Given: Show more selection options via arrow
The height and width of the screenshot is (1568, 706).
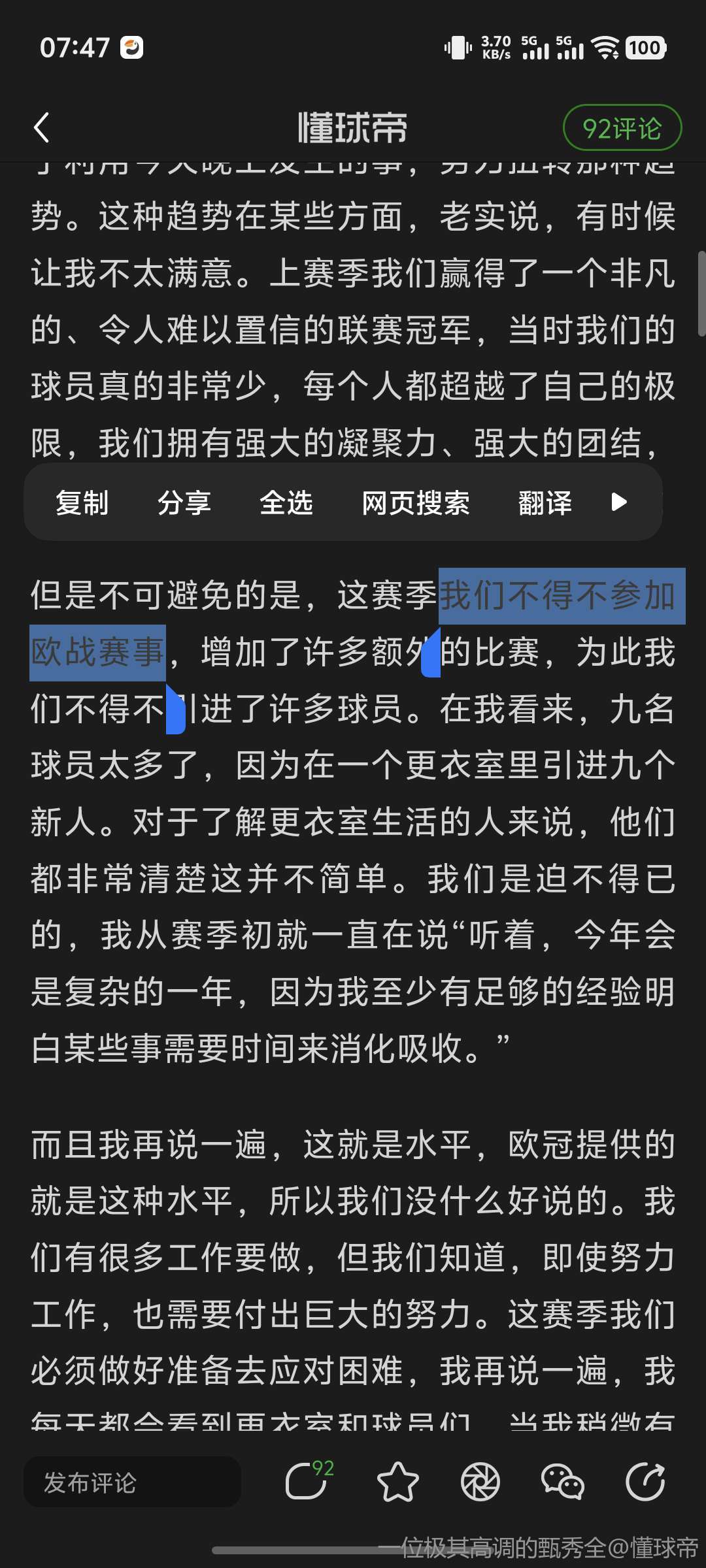Looking at the screenshot, I should tap(618, 502).
